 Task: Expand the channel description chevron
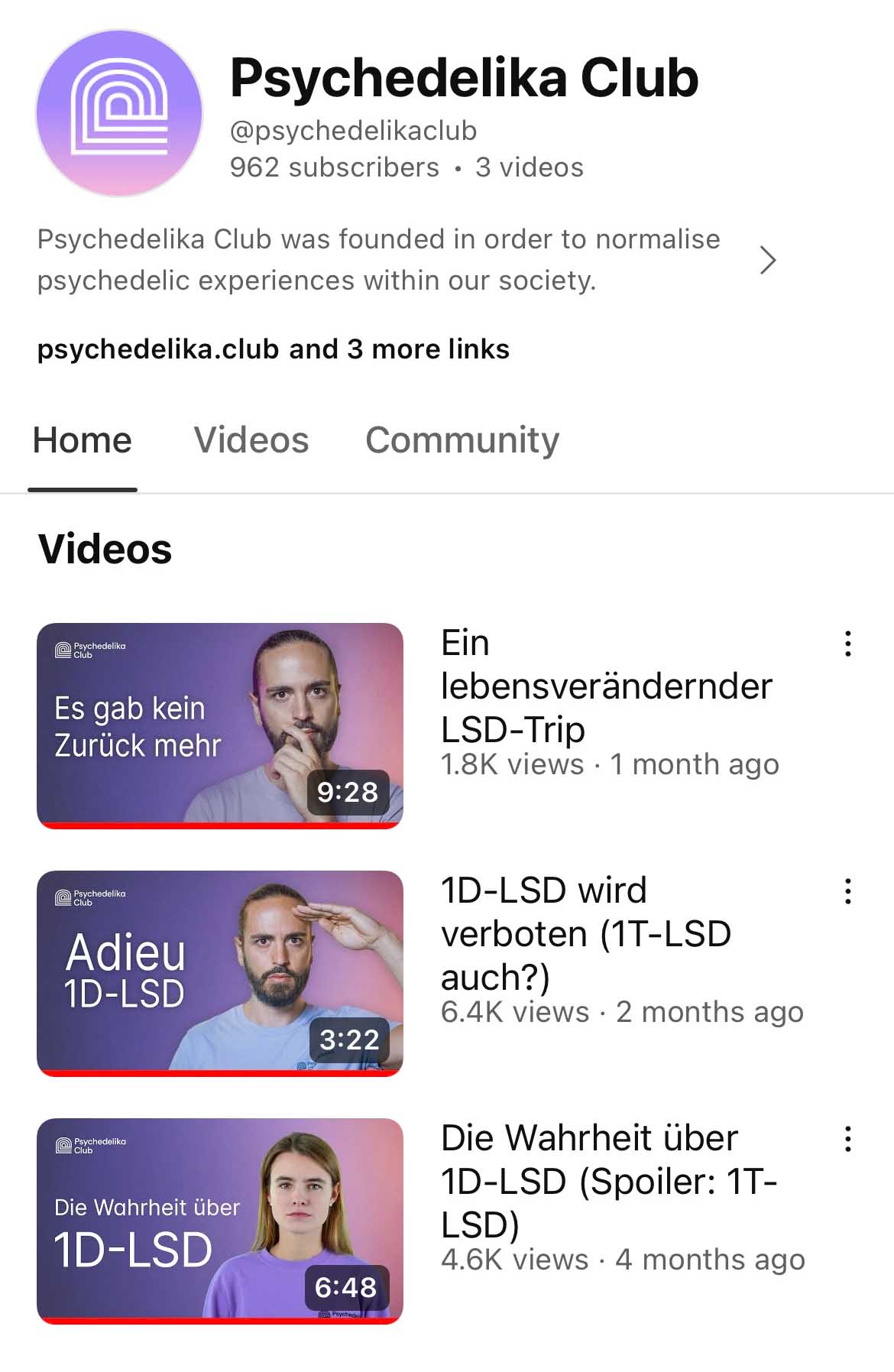click(768, 261)
